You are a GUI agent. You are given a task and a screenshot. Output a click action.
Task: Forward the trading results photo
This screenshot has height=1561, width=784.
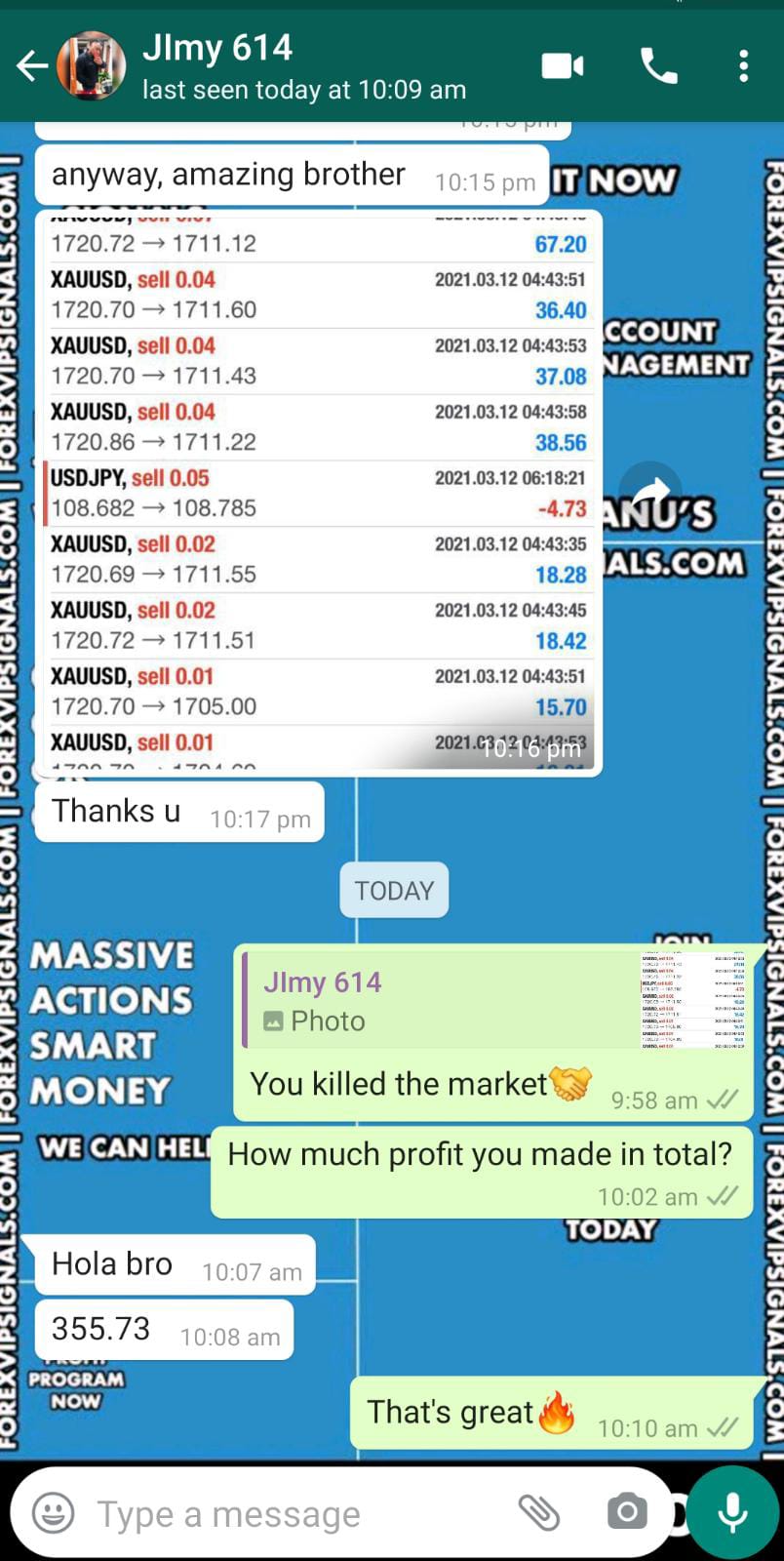(650, 493)
